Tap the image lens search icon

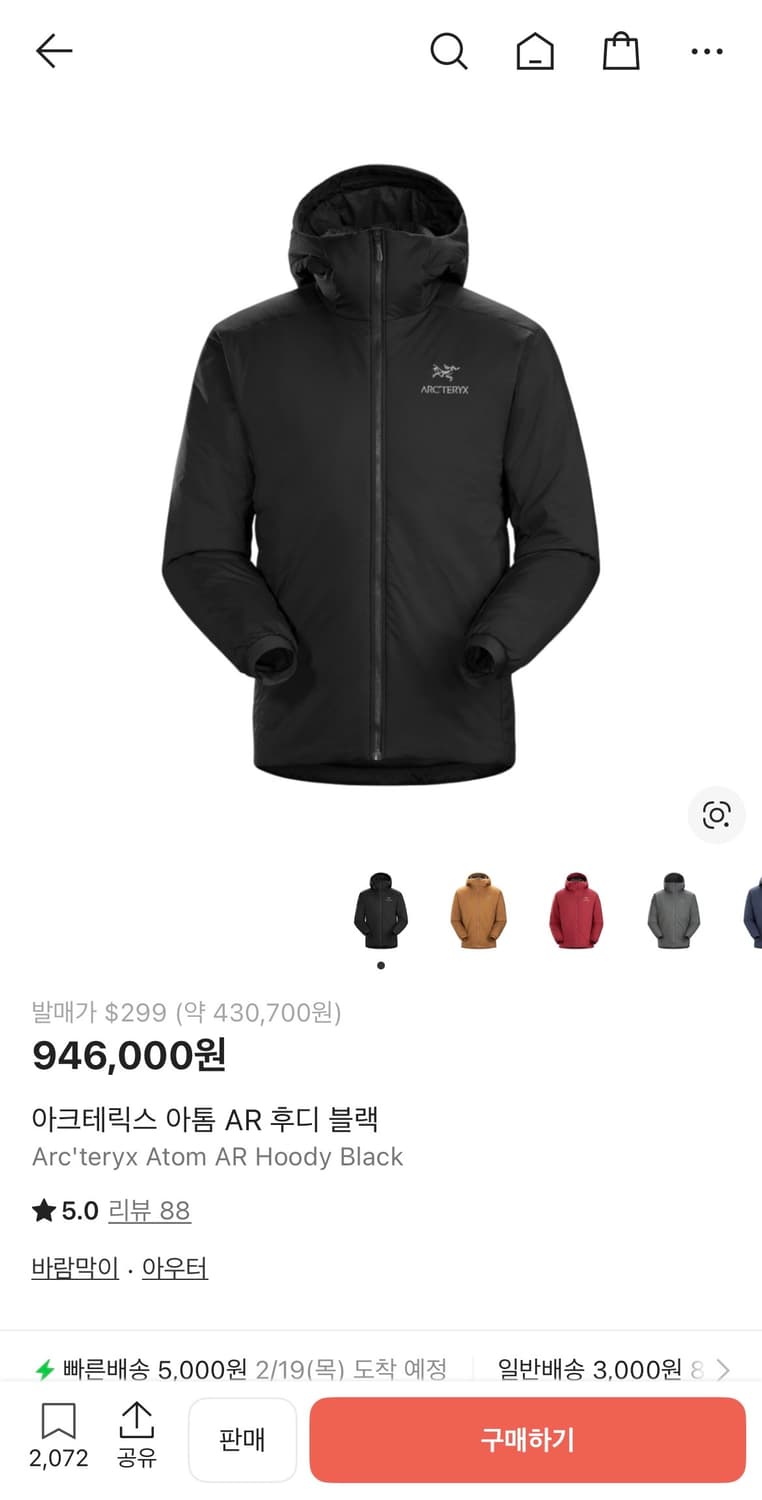[x=716, y=816]
